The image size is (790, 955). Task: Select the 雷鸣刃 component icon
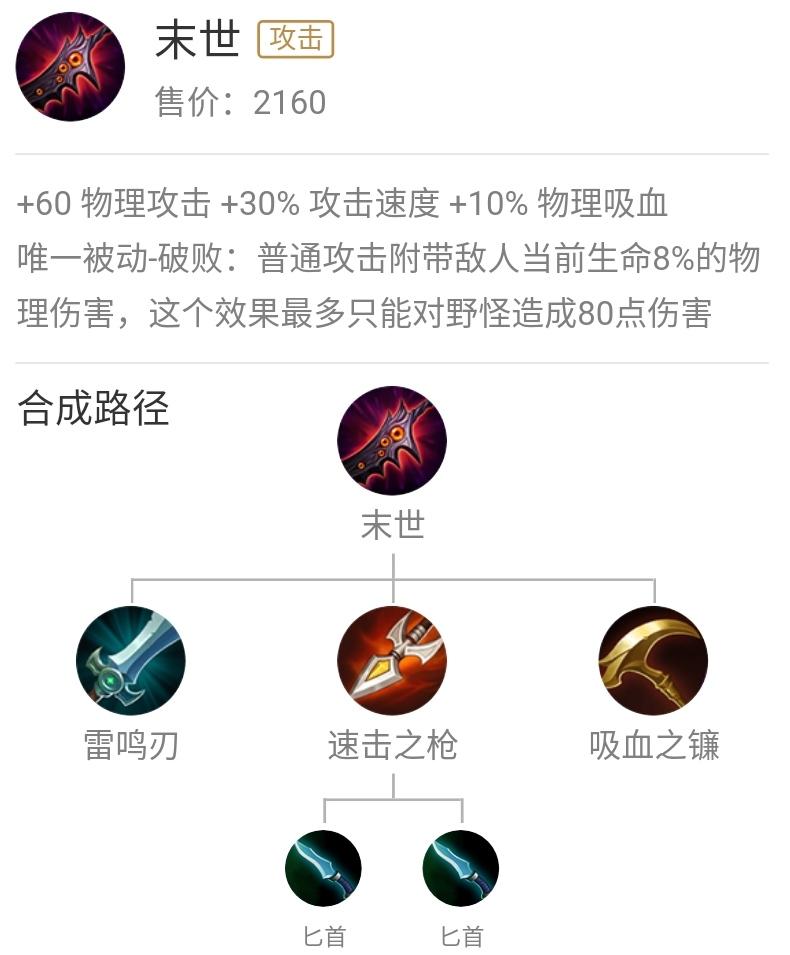pos(132,659)
